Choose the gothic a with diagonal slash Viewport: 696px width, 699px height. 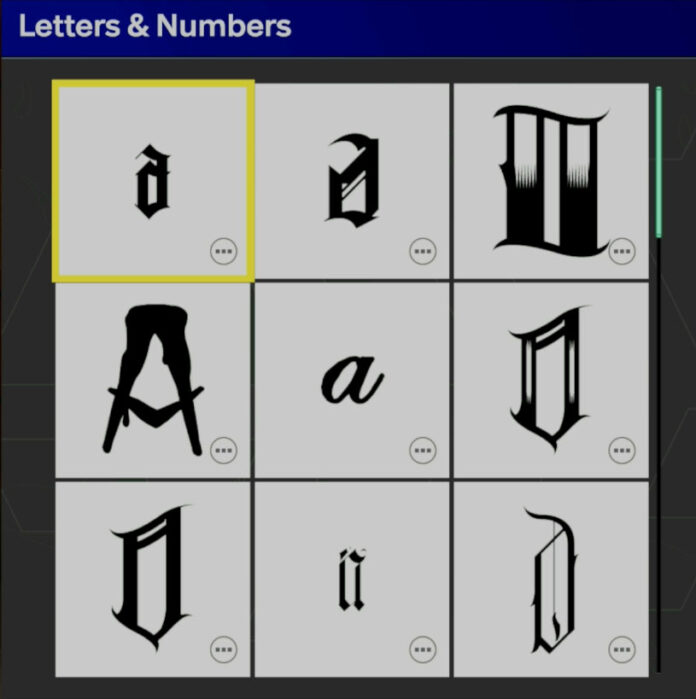352,180
